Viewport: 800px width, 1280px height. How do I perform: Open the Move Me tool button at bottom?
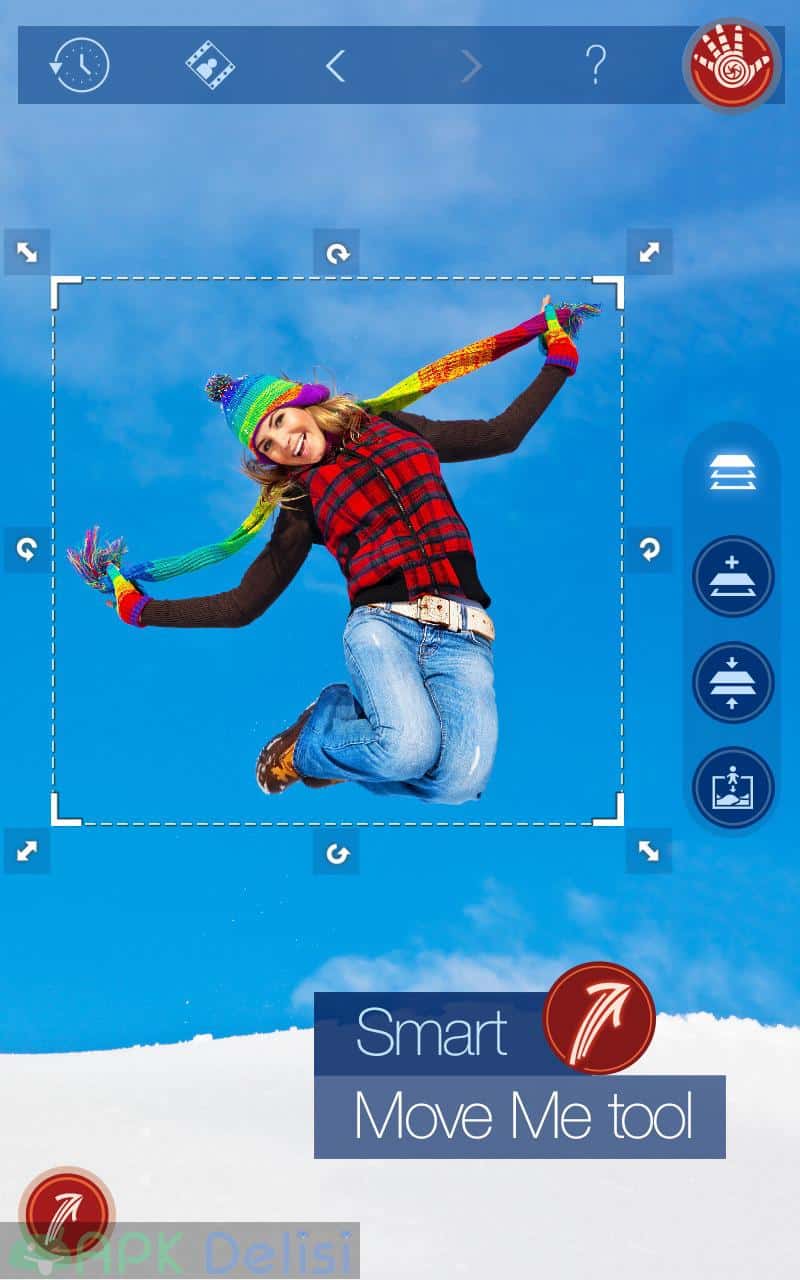[67, 1214]
